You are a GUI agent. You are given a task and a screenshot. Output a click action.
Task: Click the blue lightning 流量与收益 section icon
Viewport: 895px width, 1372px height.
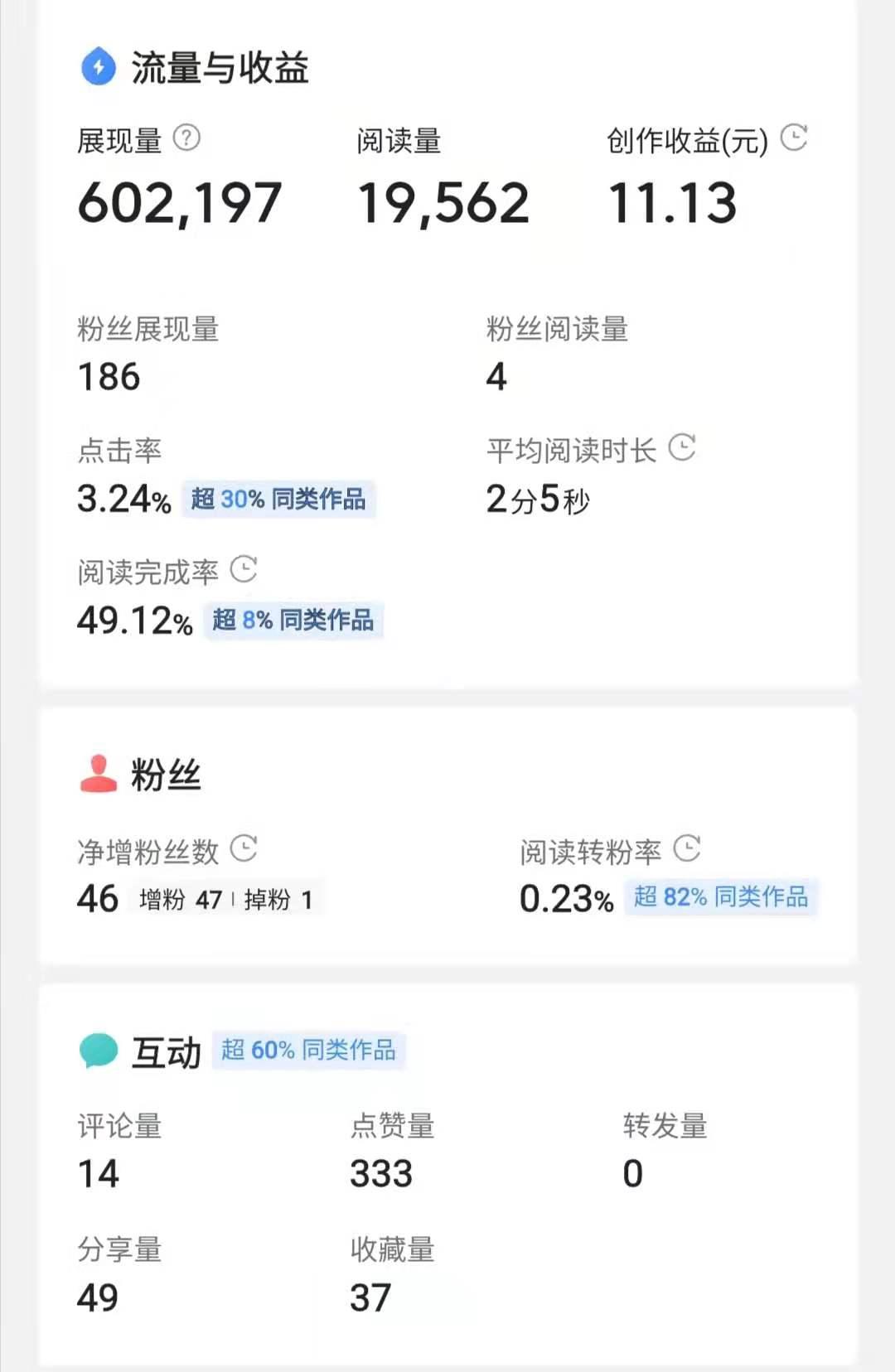tap(97, 69)
